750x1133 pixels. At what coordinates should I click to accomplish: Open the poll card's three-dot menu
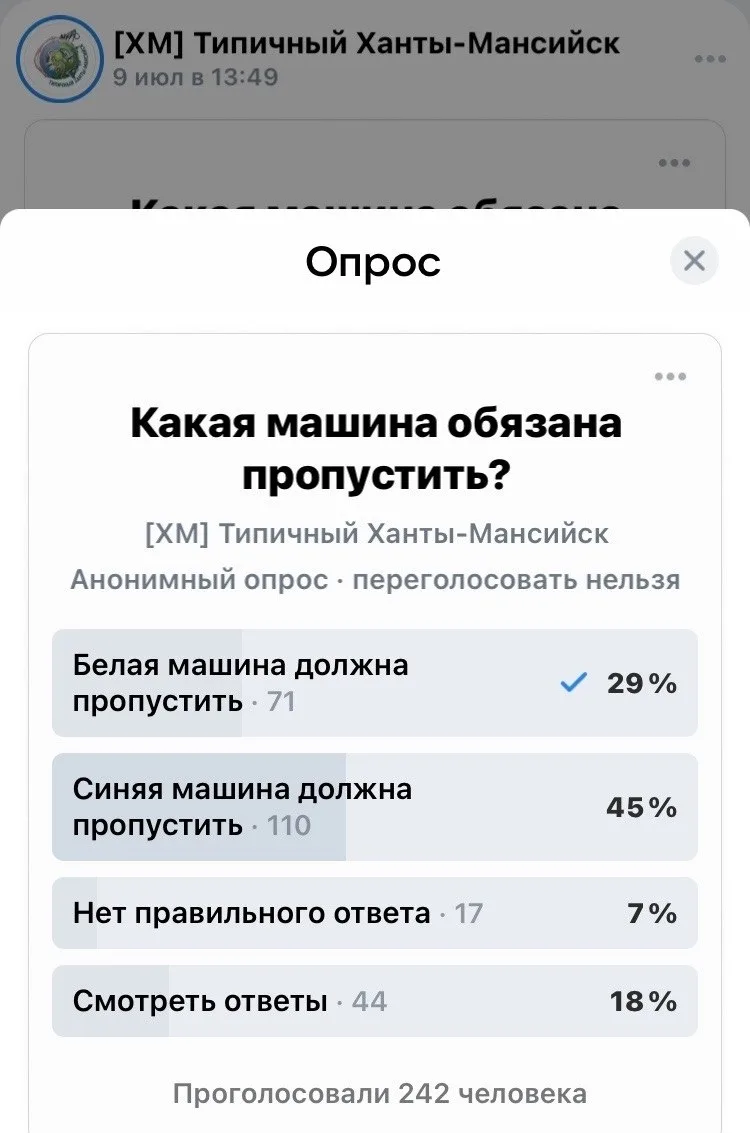point(670,376)
